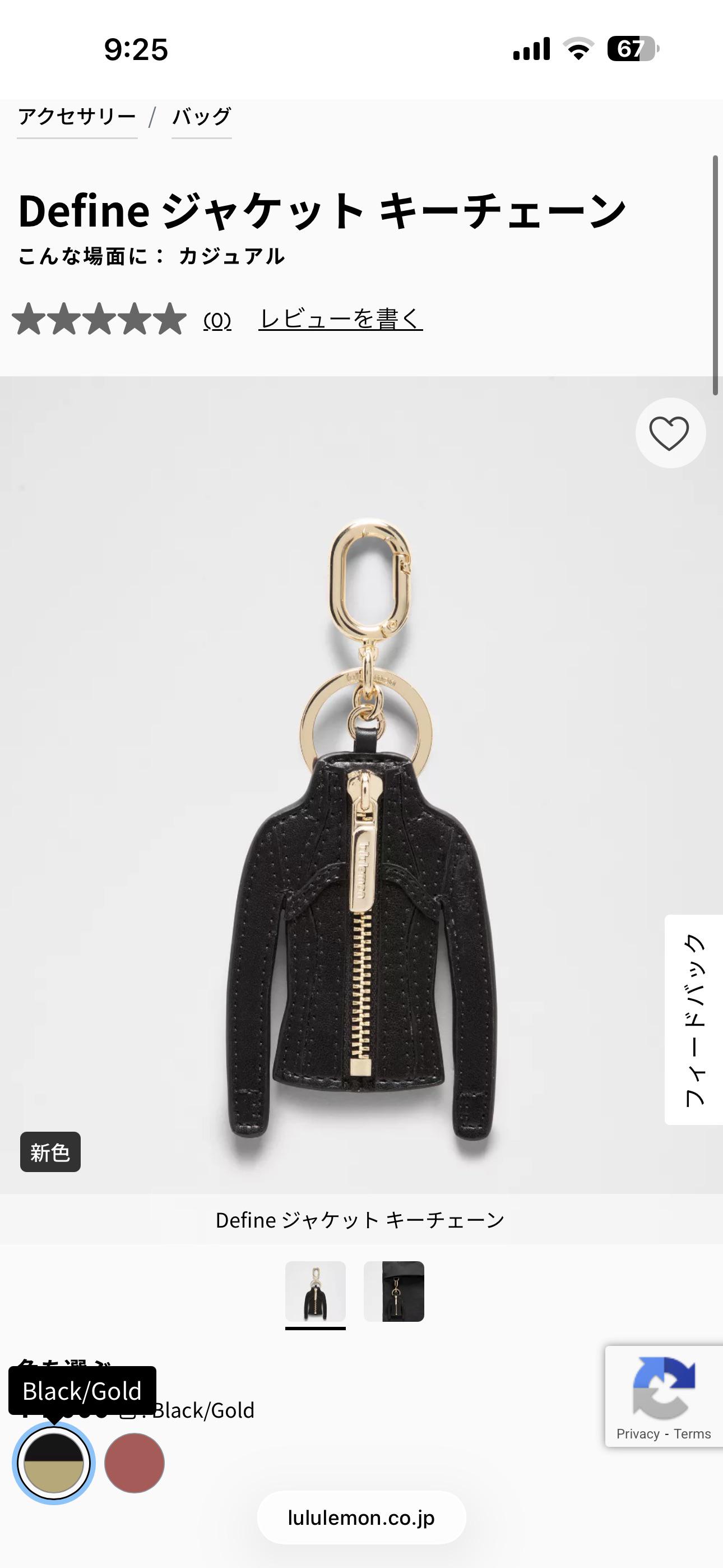Image resolution: width=723 pixels, height=1568 pixels.
Task: Open the (0) review count link
Action: (217, 320)
